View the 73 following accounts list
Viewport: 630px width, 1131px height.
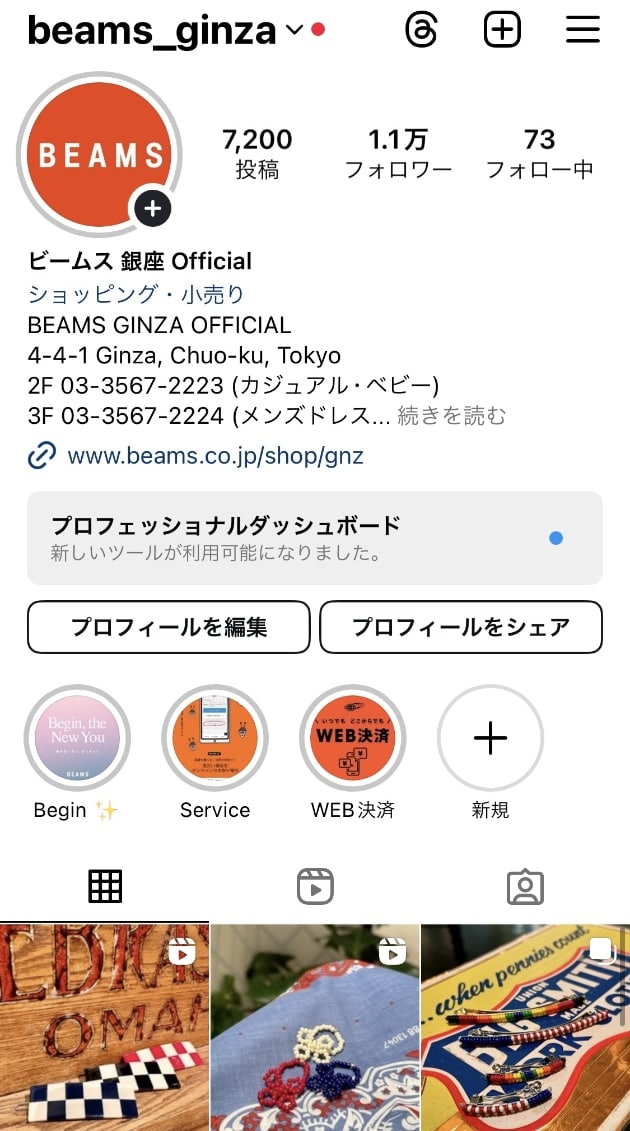click(x=539, y=153)
